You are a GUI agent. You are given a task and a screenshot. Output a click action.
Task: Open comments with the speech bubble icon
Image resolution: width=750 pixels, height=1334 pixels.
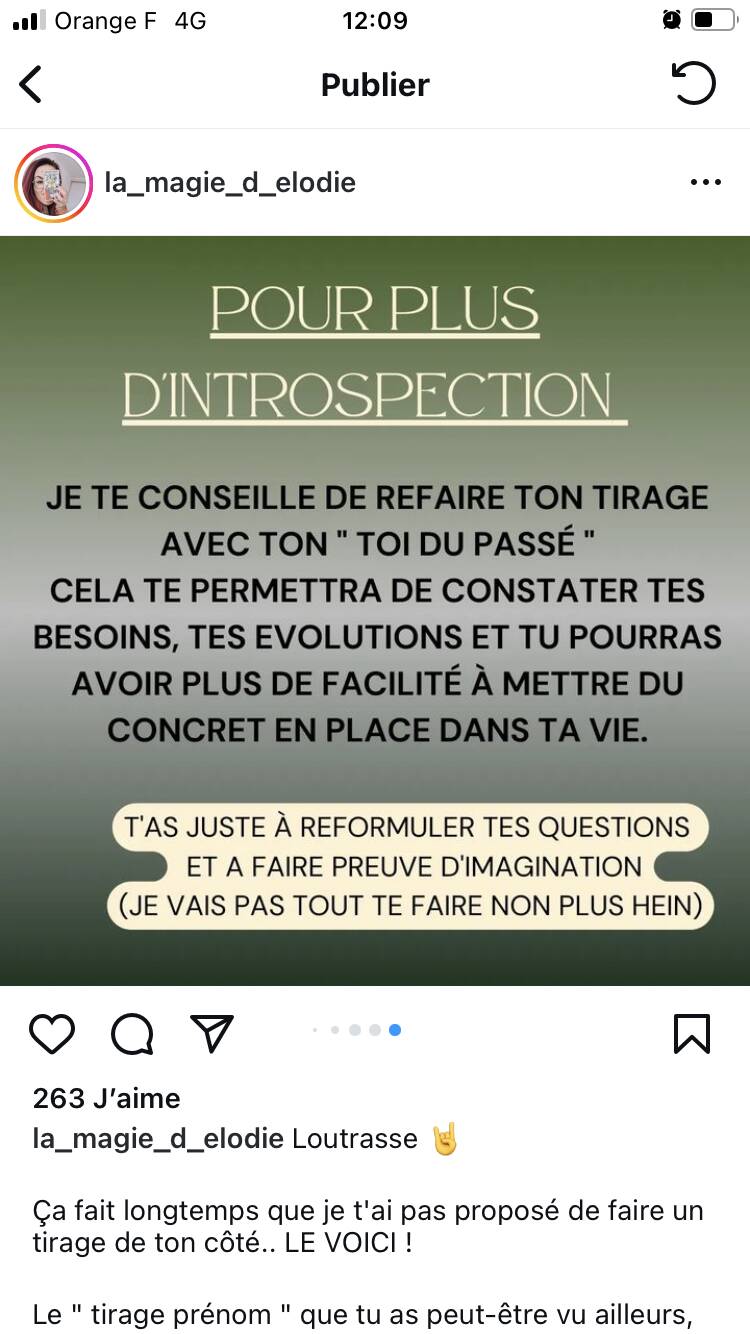coord(132,1034)
